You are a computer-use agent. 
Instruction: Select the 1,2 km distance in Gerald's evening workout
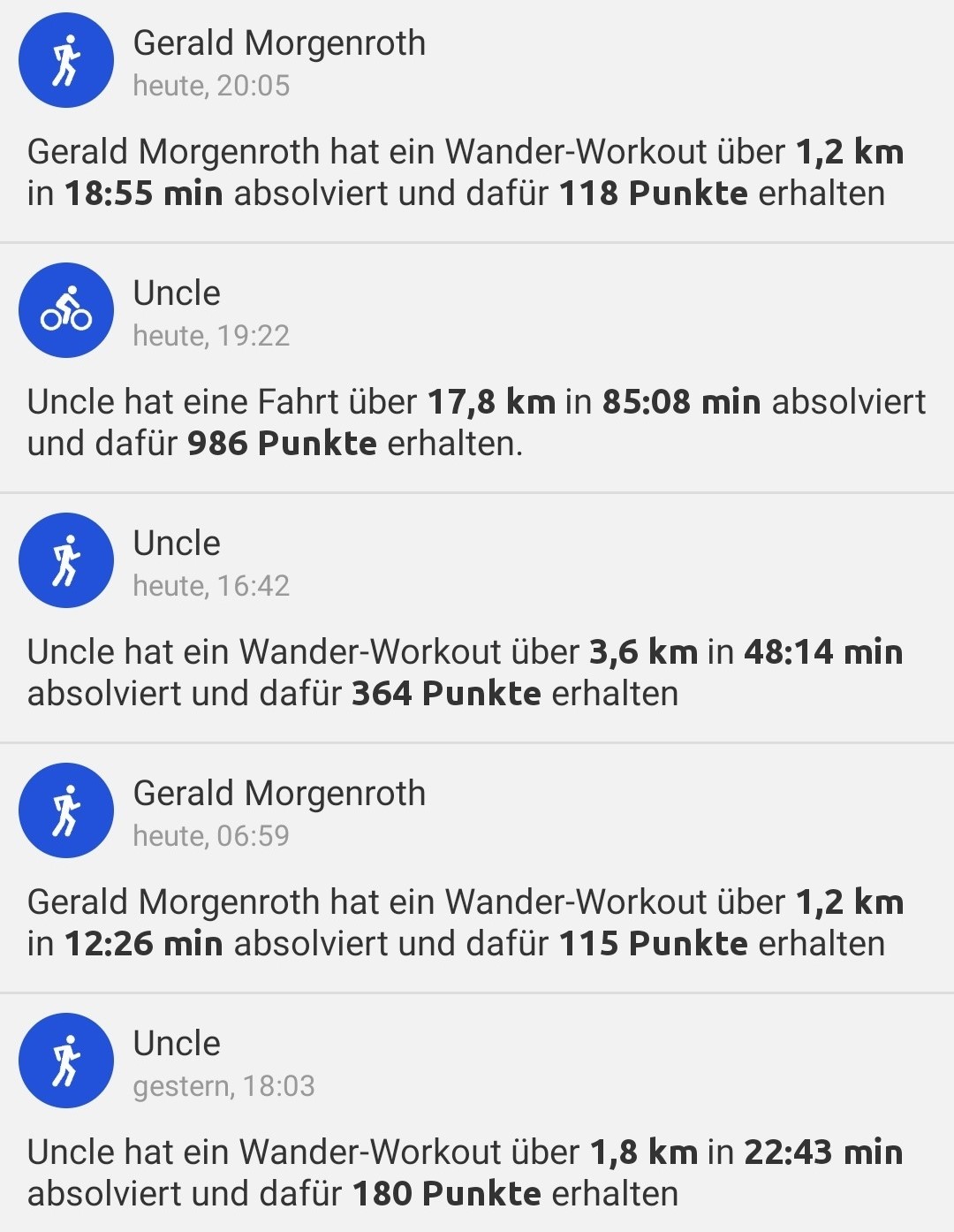point(846,150)
